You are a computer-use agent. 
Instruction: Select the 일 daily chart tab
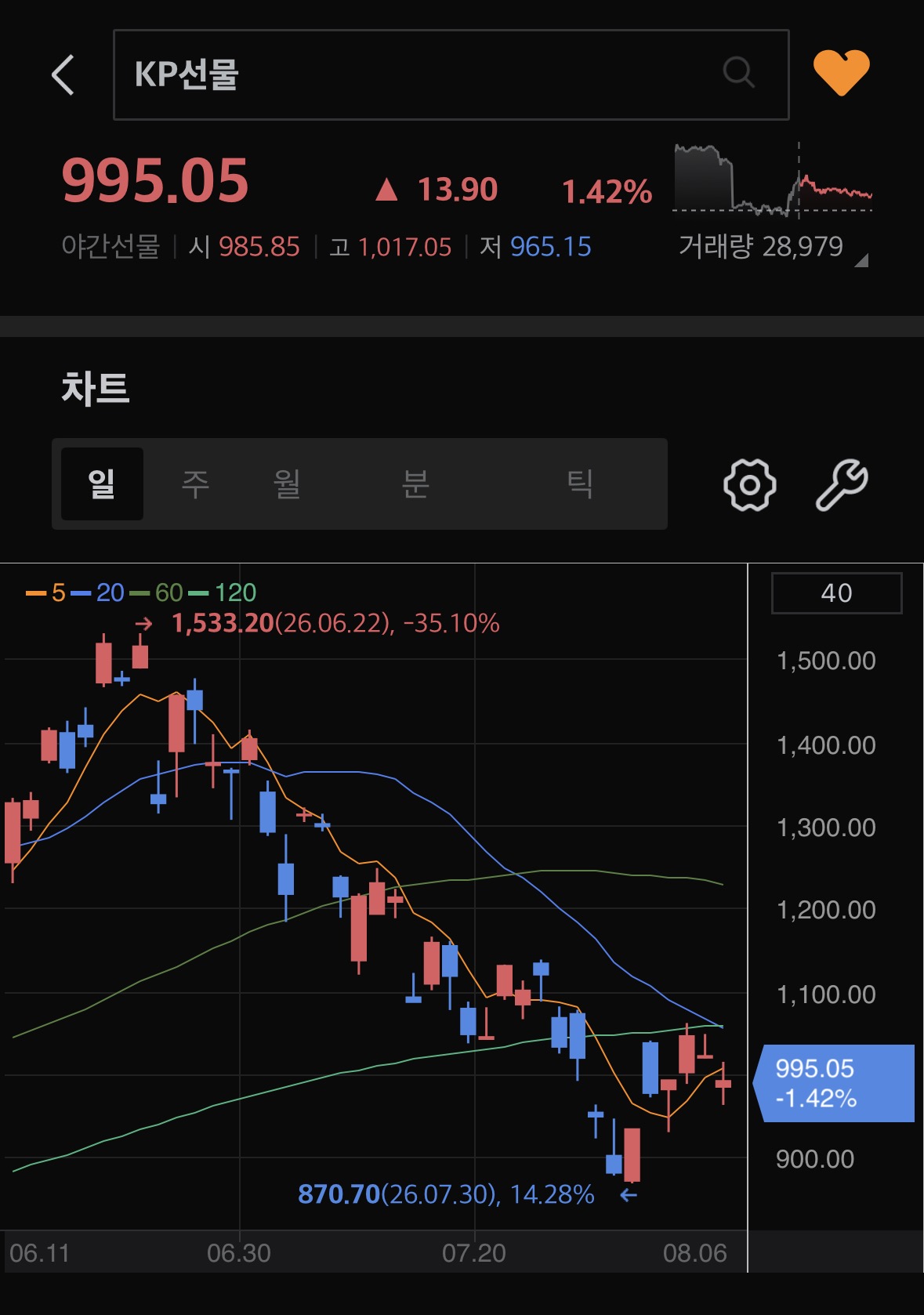[102, 484]
